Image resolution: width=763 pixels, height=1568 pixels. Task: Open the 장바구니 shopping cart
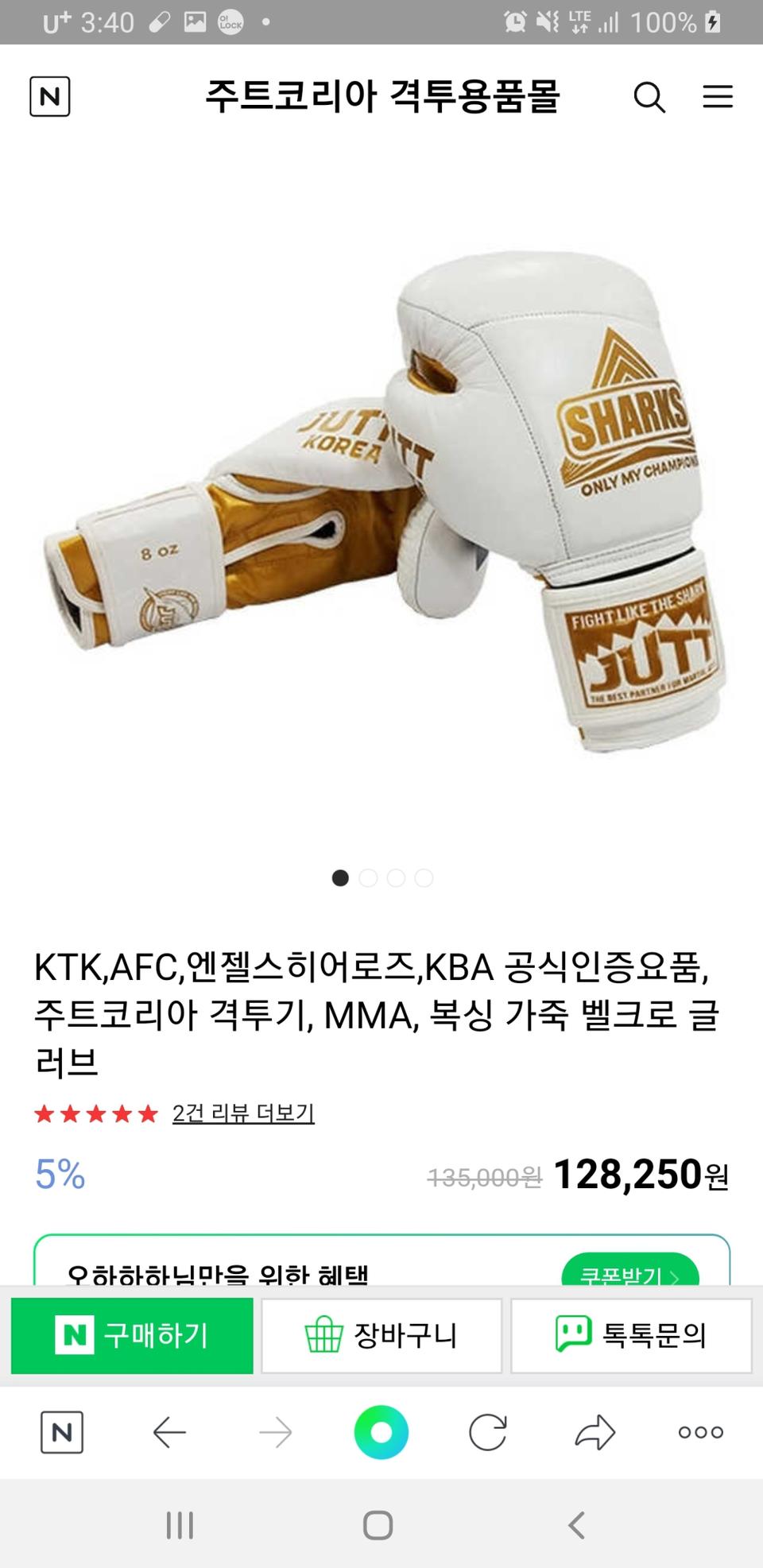pos(381,1336)
